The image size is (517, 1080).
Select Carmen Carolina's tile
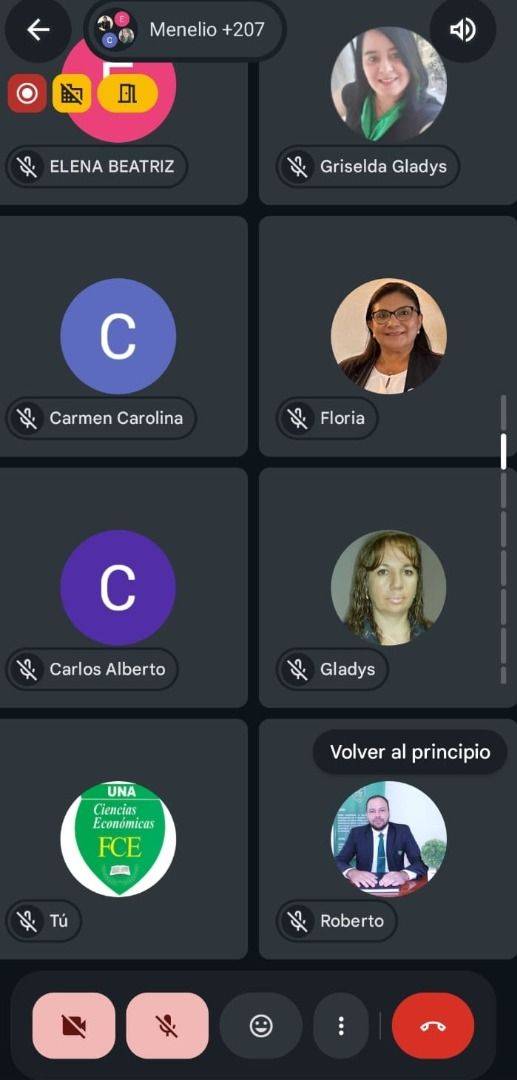(124, 336)
